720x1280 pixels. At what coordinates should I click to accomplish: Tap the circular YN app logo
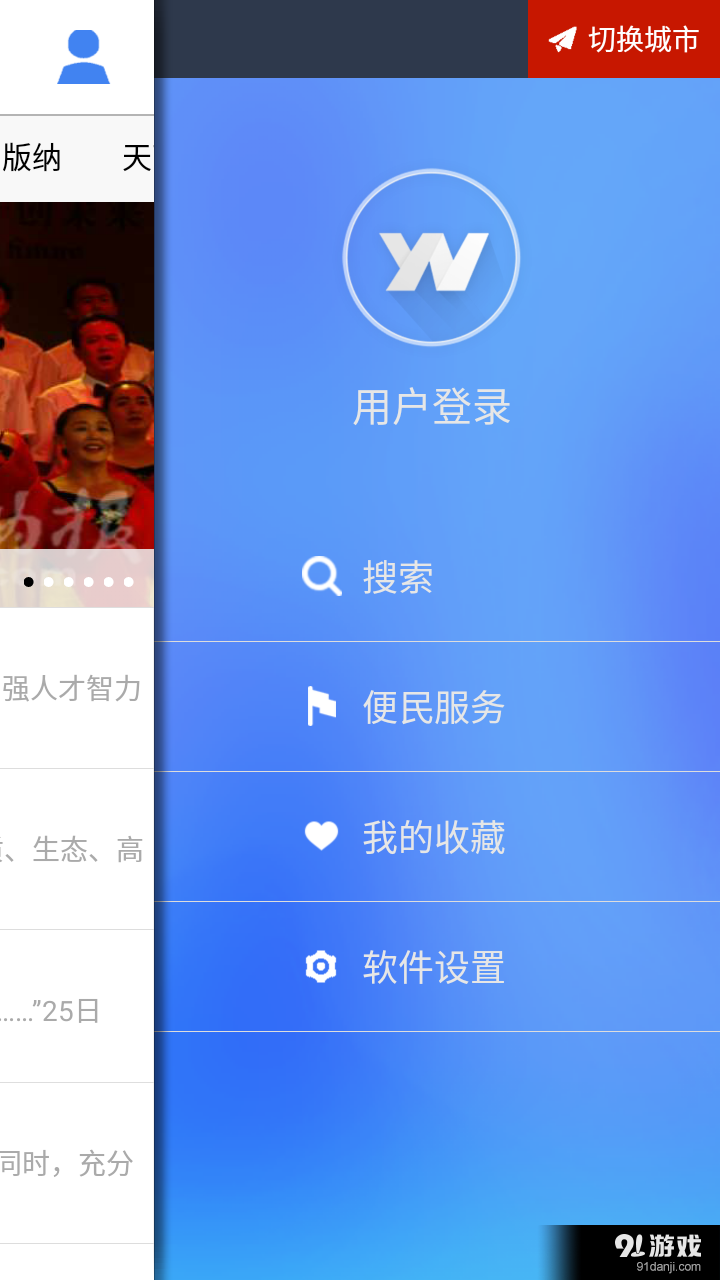point(430,257)
